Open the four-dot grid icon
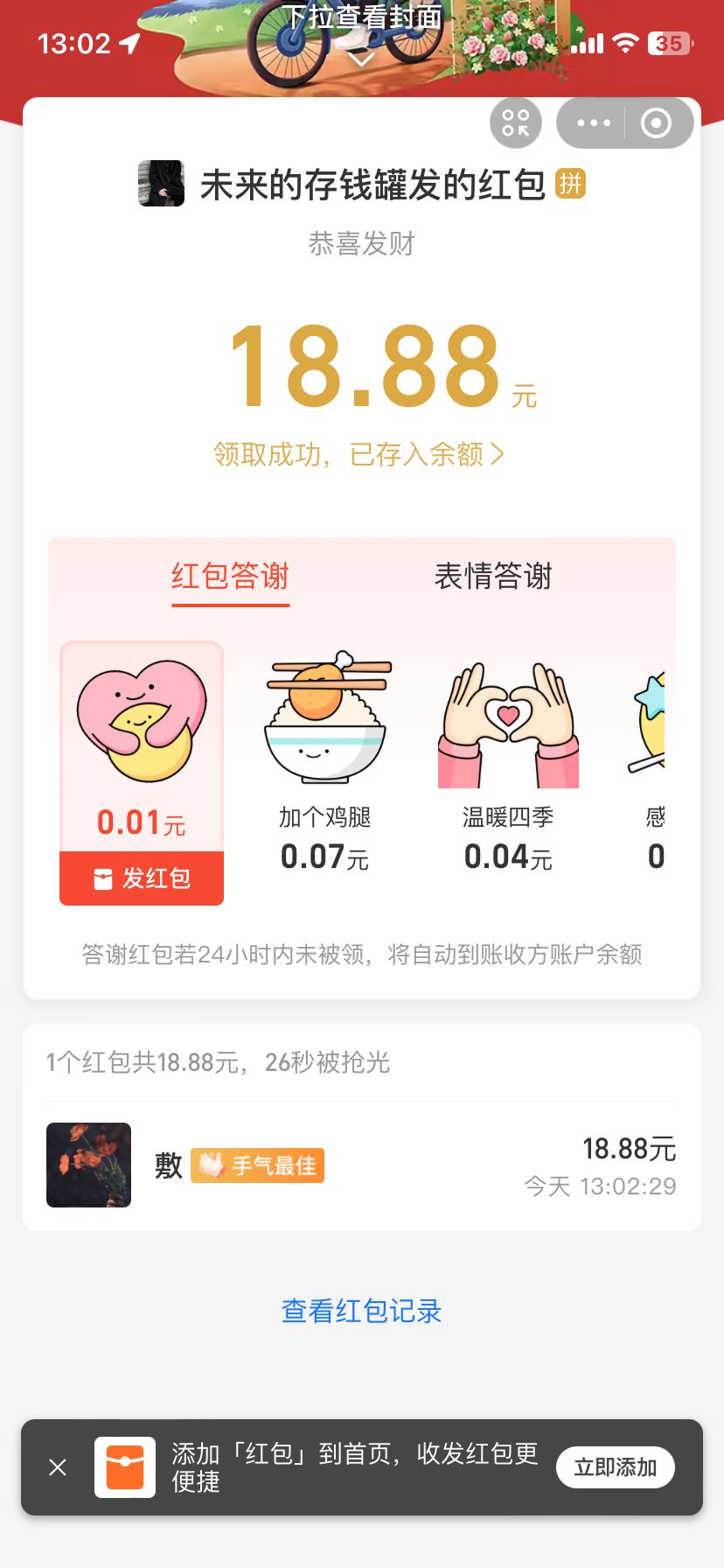 coord(516,123)
